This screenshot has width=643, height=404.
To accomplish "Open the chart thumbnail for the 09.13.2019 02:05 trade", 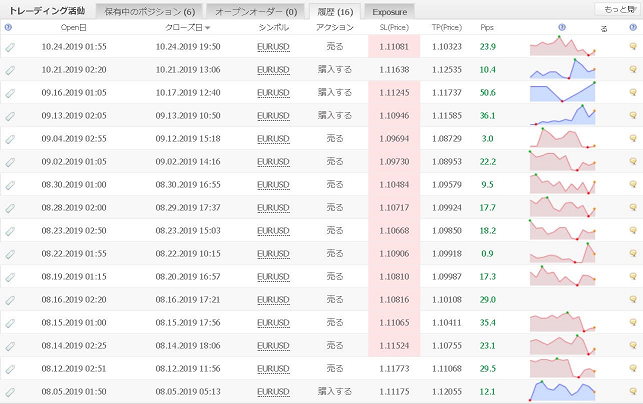I will pos(562,115).
